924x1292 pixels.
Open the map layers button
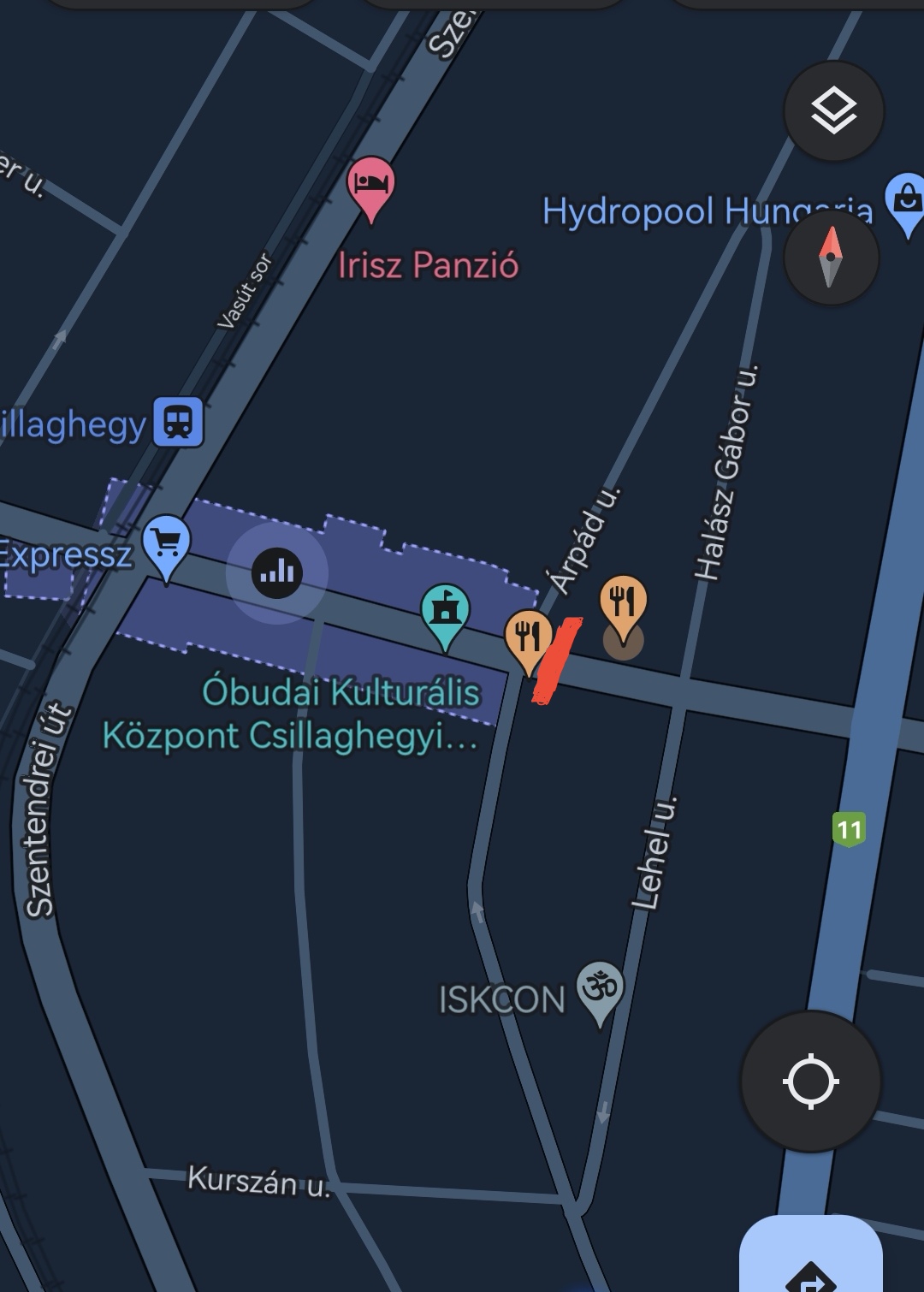tap(833, 112)
